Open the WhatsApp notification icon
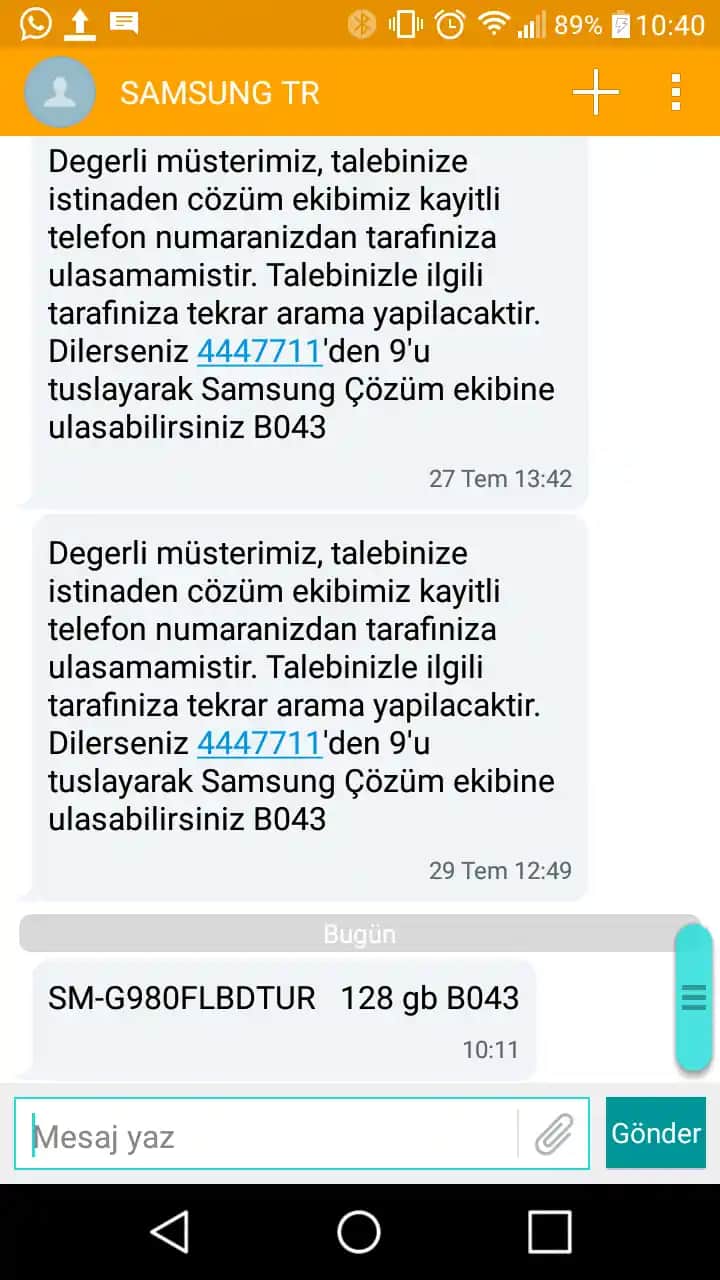 click(33, 21)
